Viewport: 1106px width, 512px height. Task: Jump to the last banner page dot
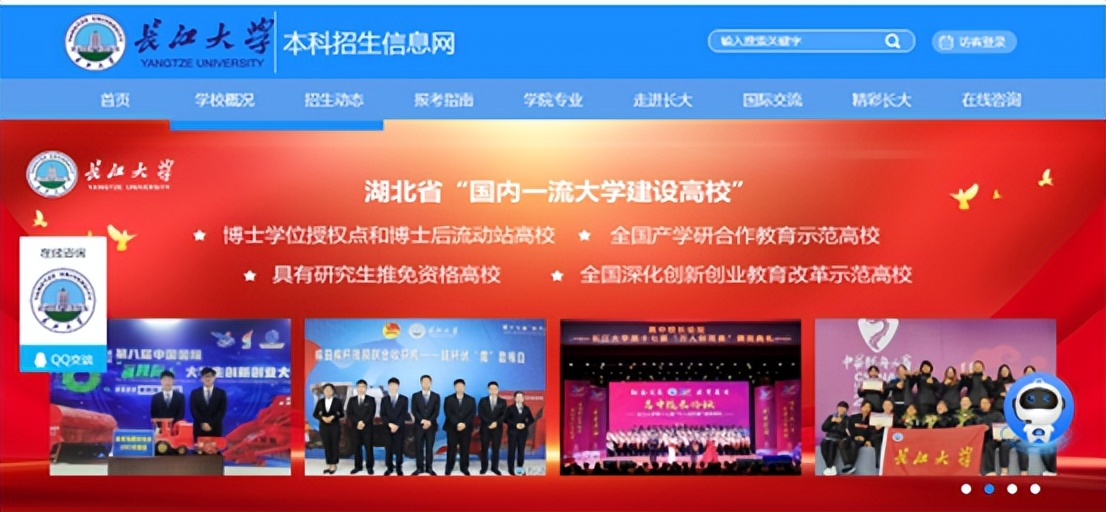click(1035, 489)
